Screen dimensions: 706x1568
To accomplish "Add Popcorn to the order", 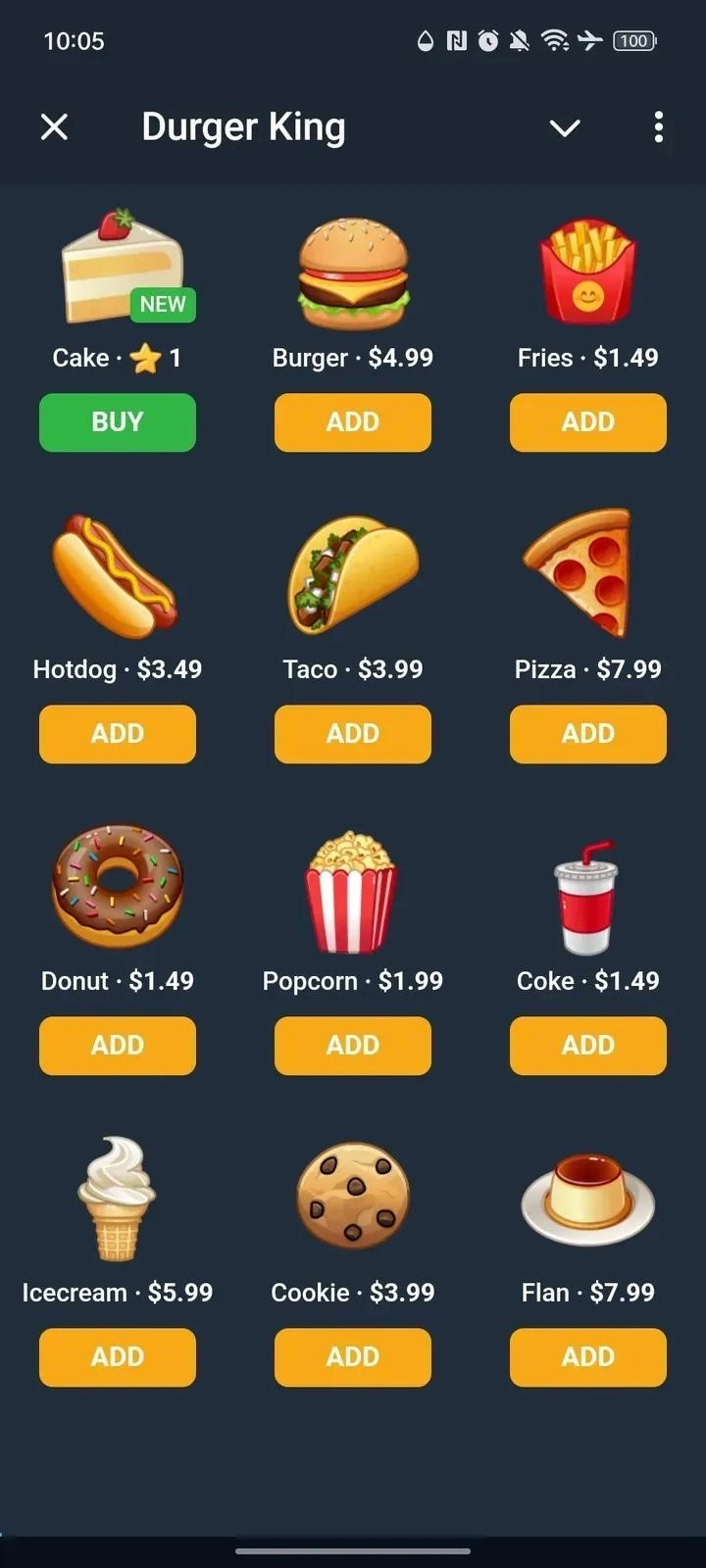I will point(353,1046).
